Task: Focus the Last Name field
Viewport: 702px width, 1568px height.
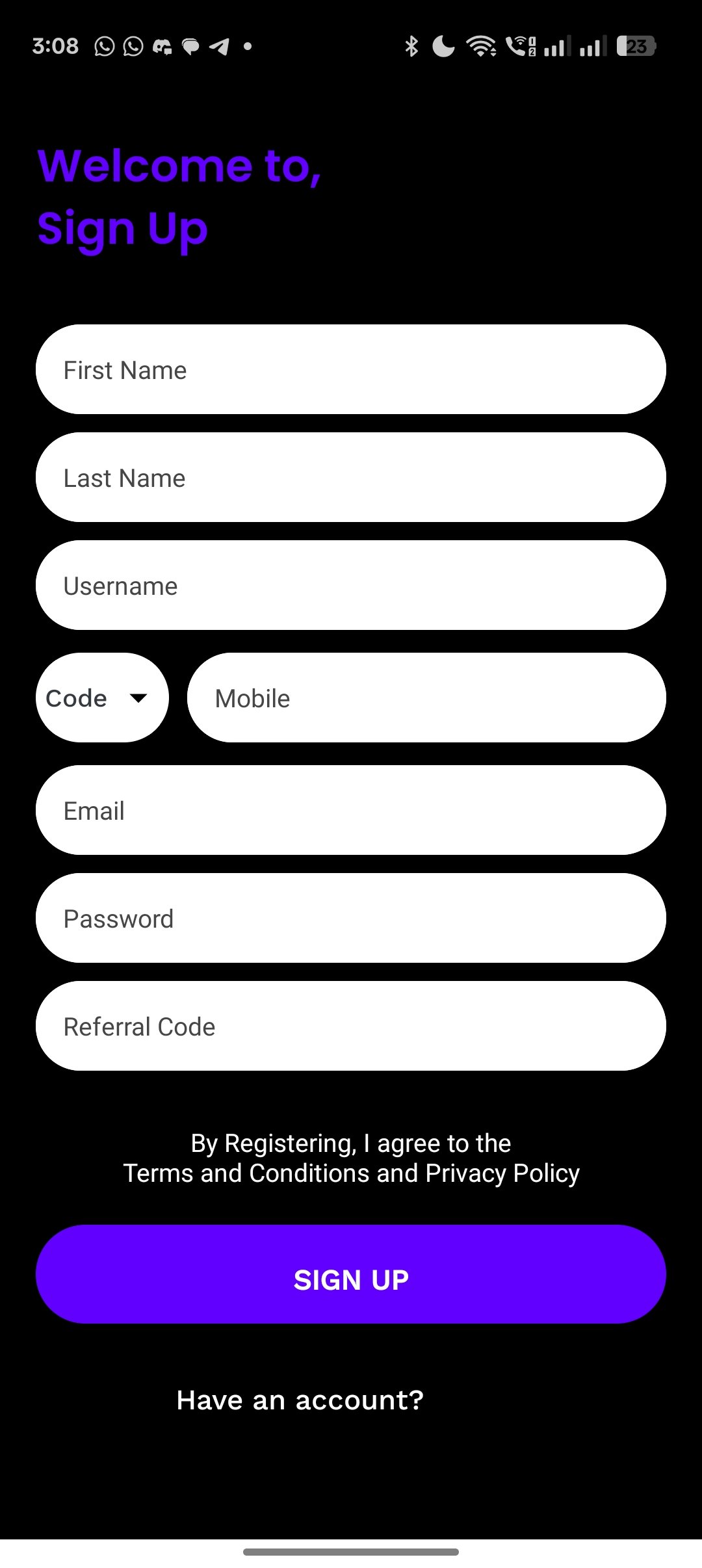Action: [351, 477]
